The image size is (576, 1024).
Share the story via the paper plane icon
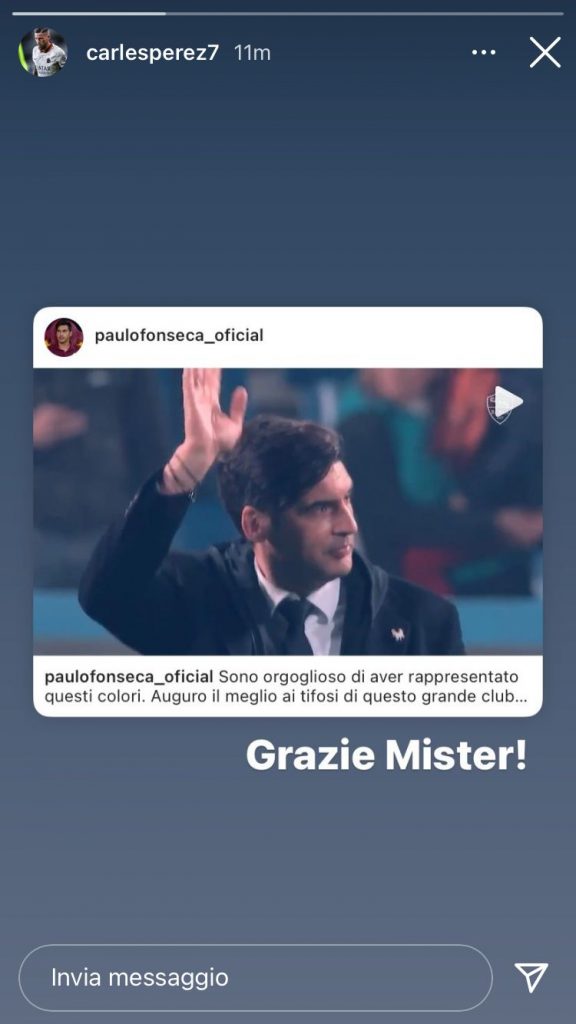pos(531,978)
